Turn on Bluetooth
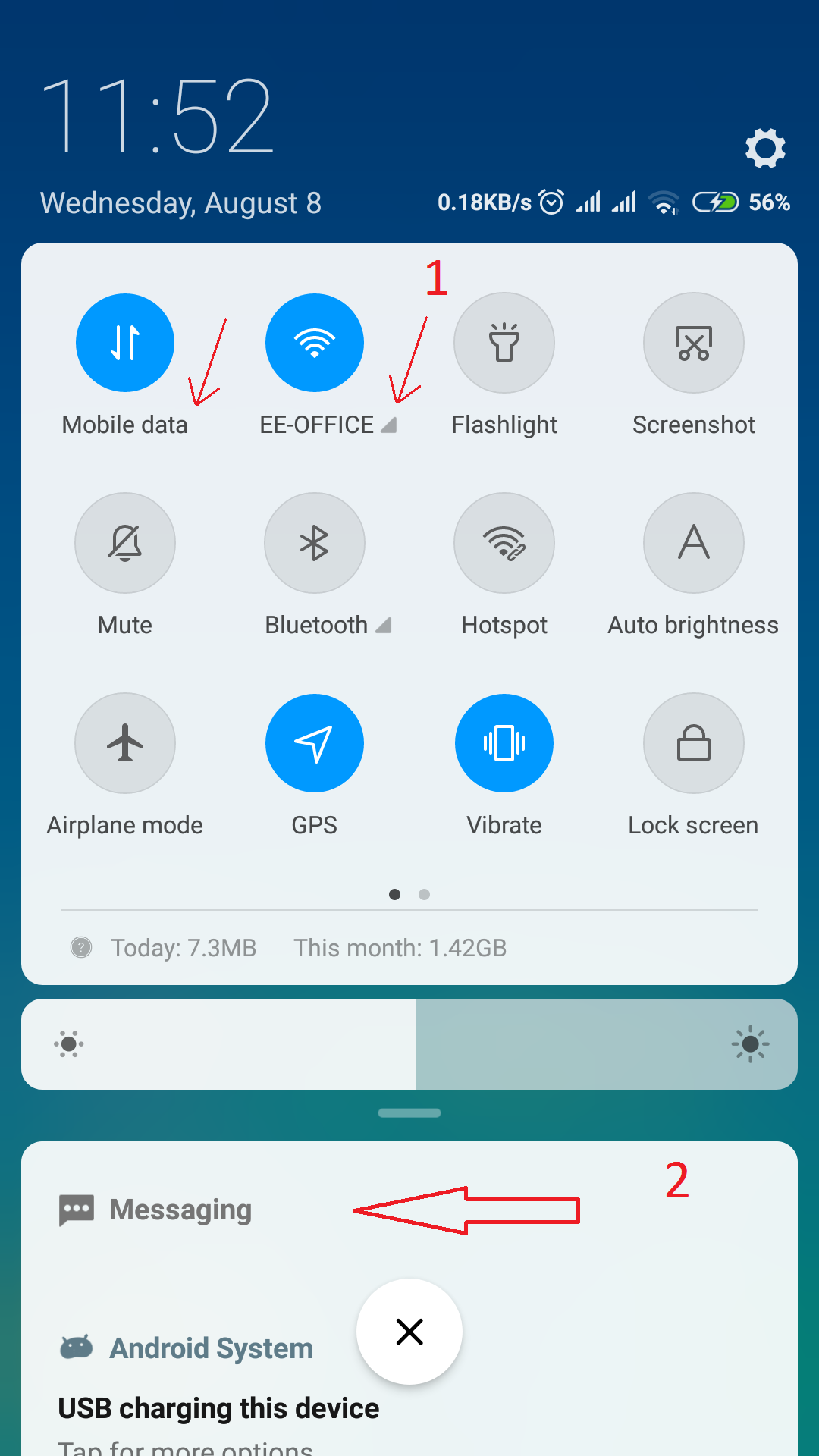Viewport: 819px width, 1456px height. point(315,543)
